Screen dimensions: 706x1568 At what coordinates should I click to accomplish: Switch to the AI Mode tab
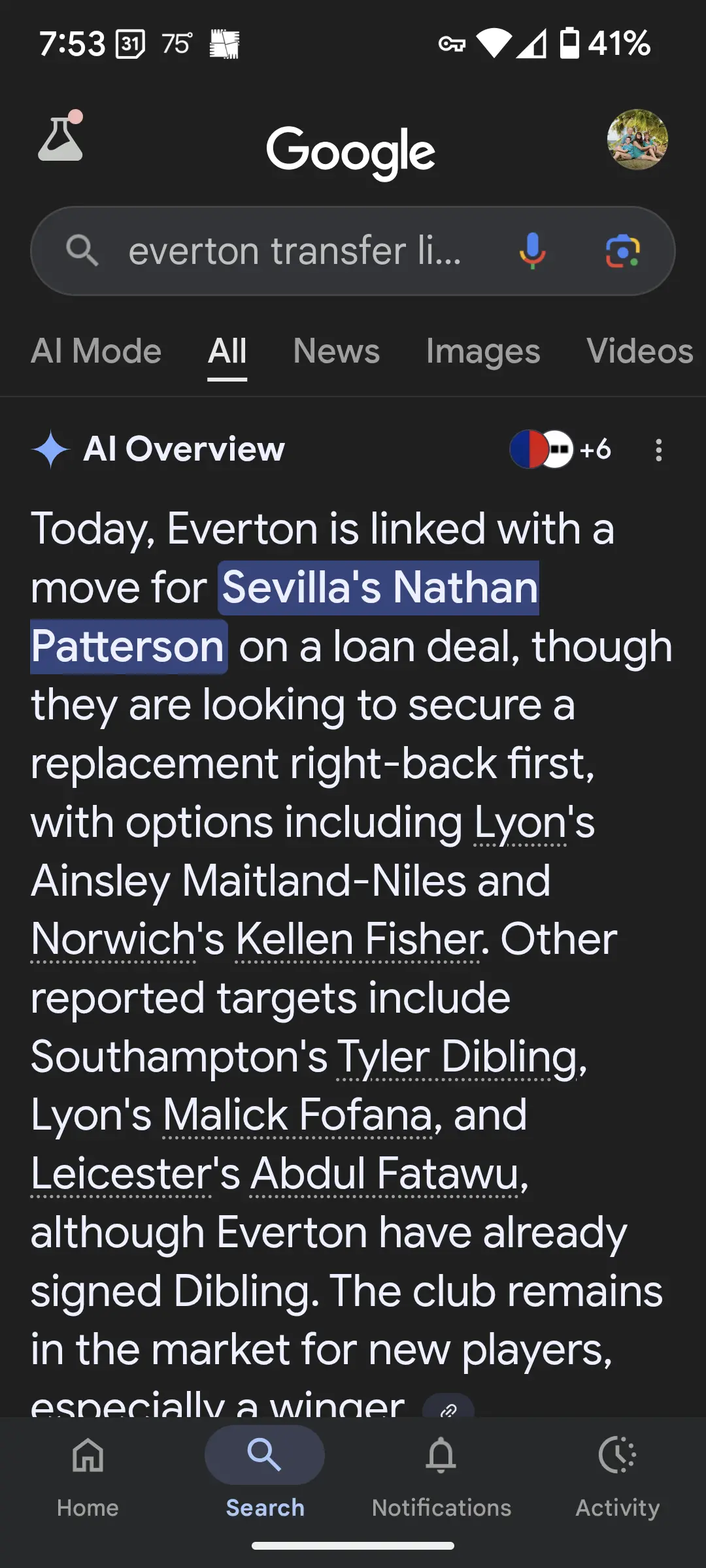click(96, 351)
